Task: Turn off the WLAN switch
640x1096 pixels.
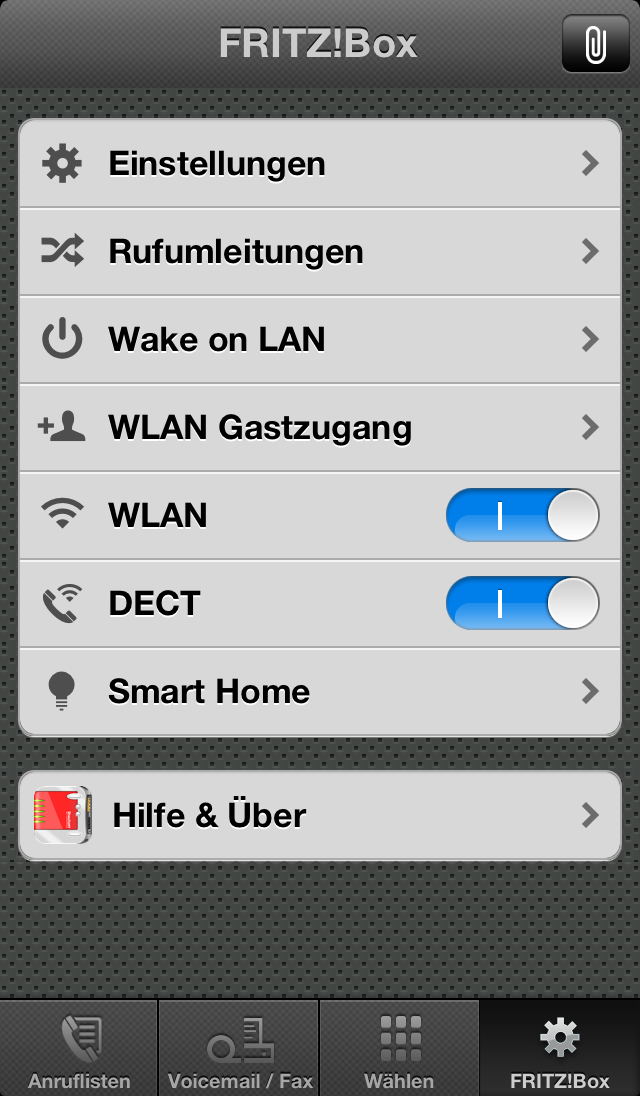Action: coord(522,516)
